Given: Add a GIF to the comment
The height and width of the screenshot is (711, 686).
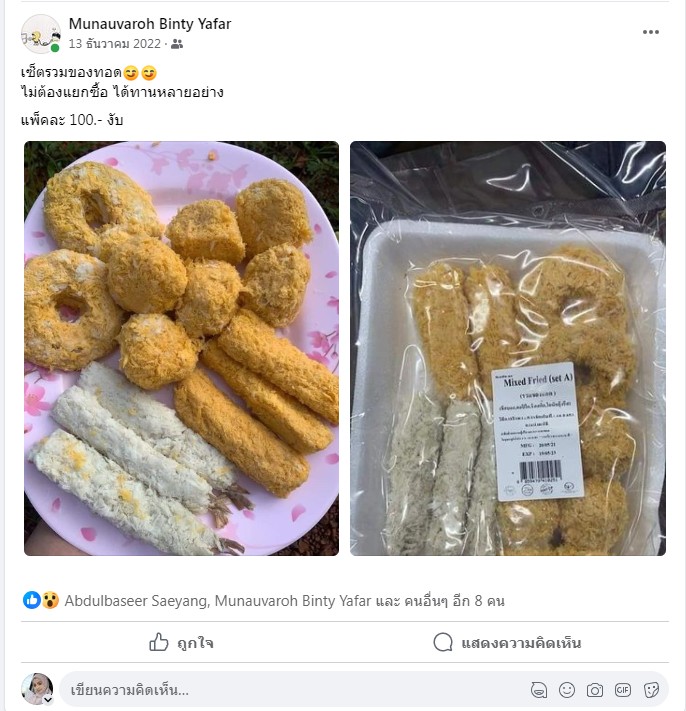Looking at the screenshot, I should click(x=623, y=690).
